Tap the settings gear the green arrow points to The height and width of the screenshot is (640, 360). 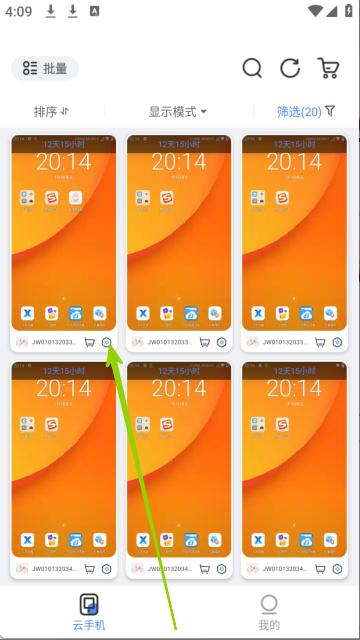[107, 342]
